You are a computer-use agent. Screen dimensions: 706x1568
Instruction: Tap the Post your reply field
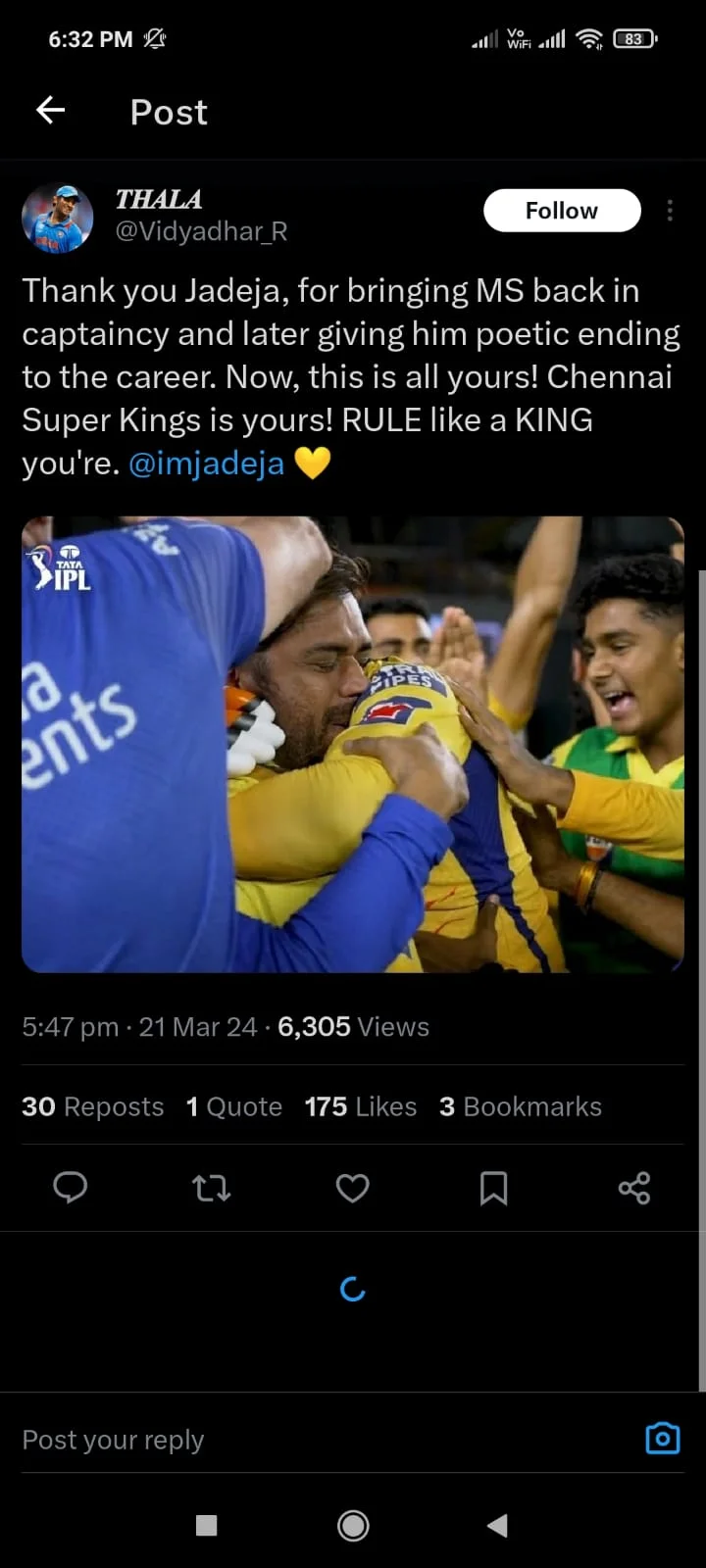pyautogui.click(x=294, y=1440)
